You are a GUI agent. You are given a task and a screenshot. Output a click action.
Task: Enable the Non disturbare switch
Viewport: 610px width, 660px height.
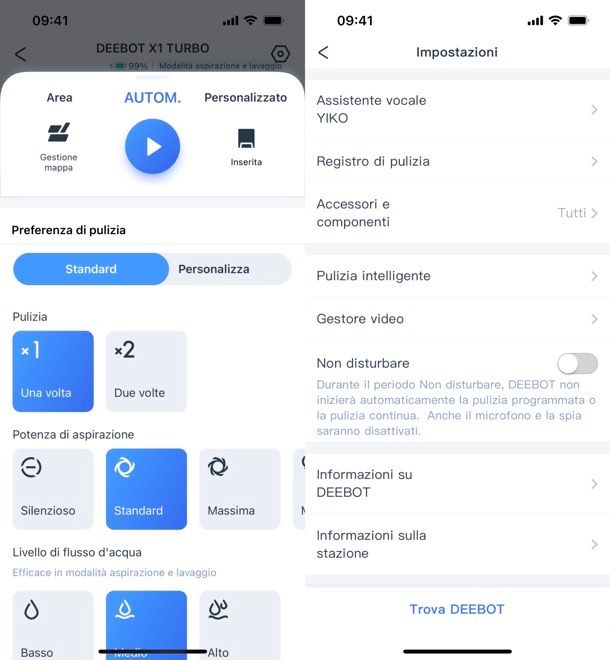577,363
